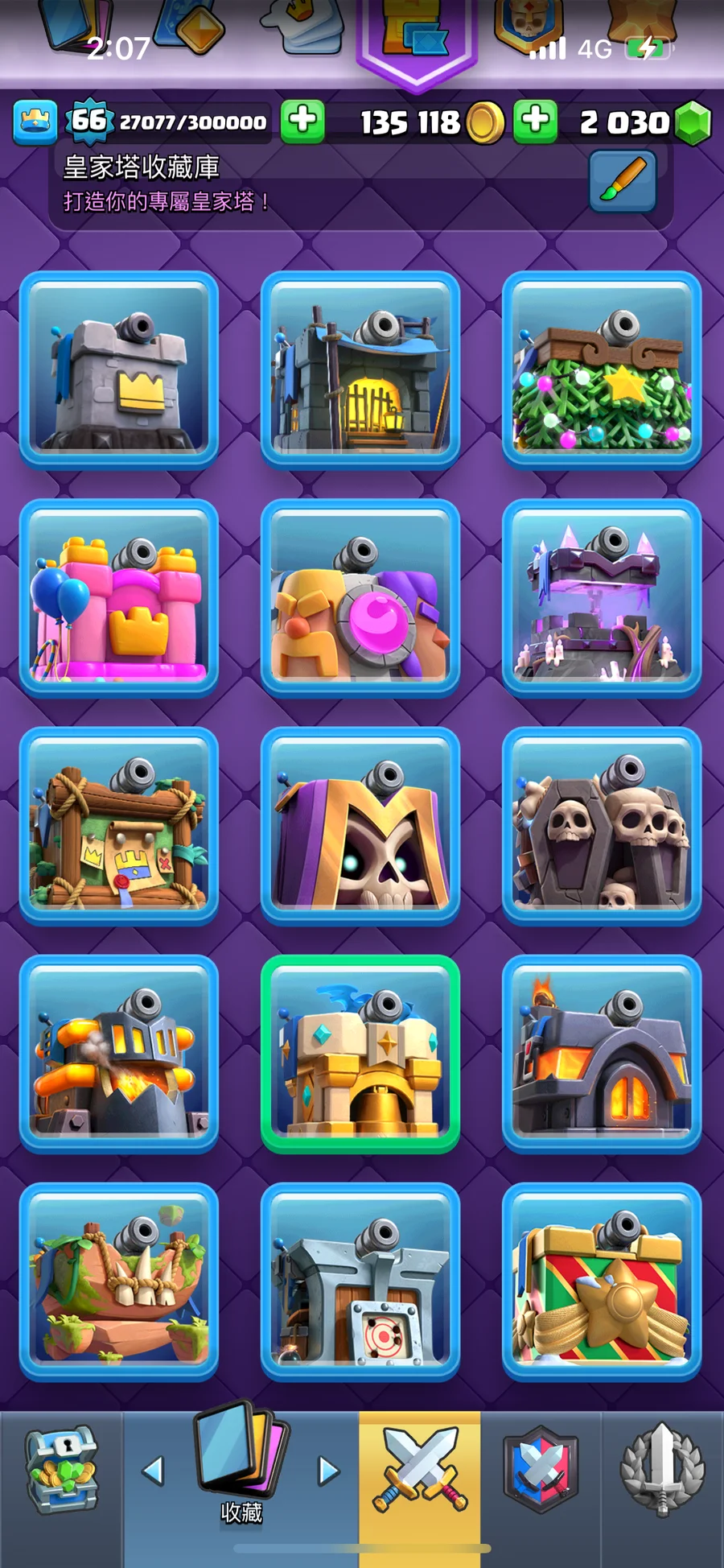Screen dimensions: 724x1568
Task: Tap the paintbrush edit button
Action: (x=623, y=182)
